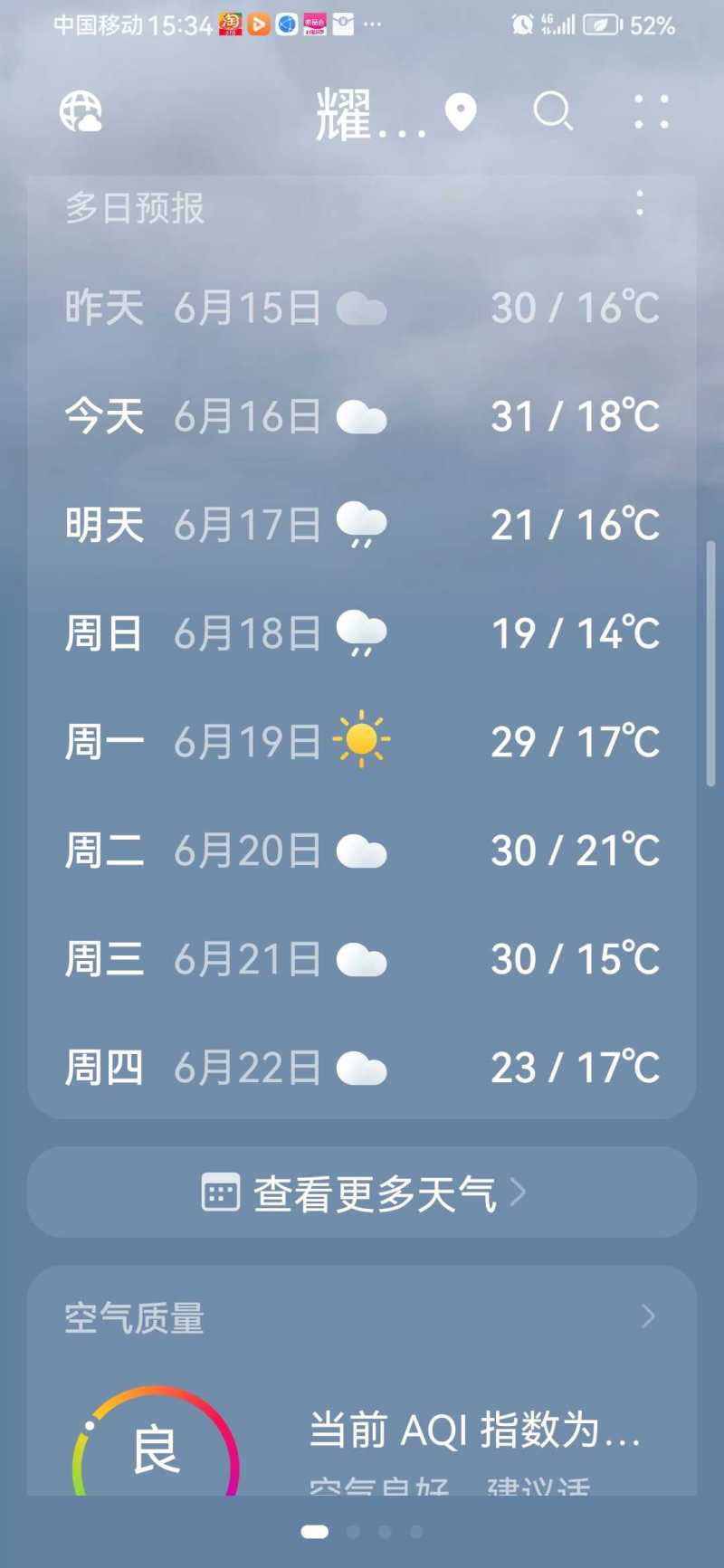The width and height of the screenshot is (724, 1568).
Task: View tomorrow's 6月17日 rain forecast
Action: [x=362, y=526]
